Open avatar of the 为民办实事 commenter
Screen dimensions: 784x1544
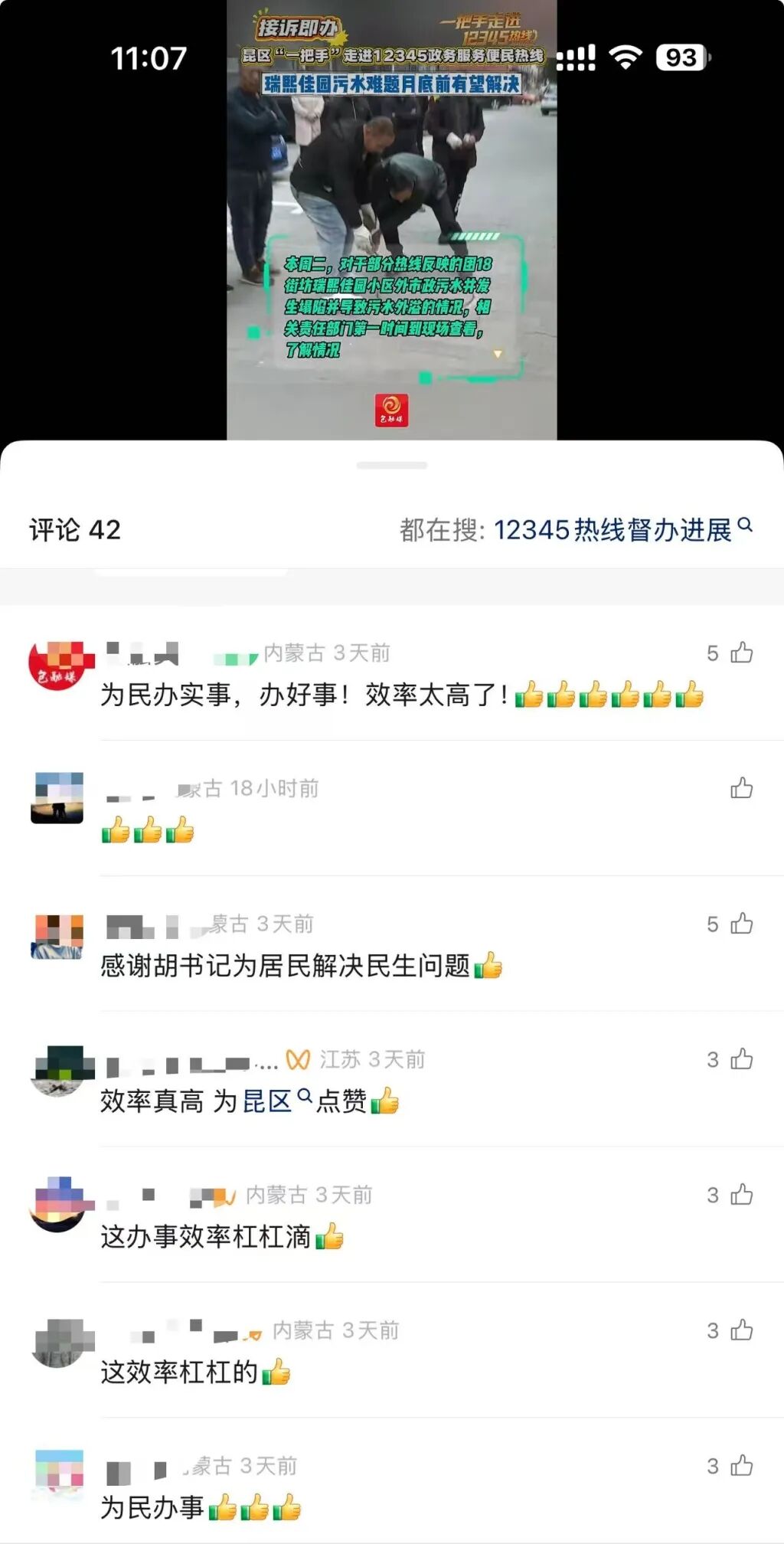(x=58, y=665)
